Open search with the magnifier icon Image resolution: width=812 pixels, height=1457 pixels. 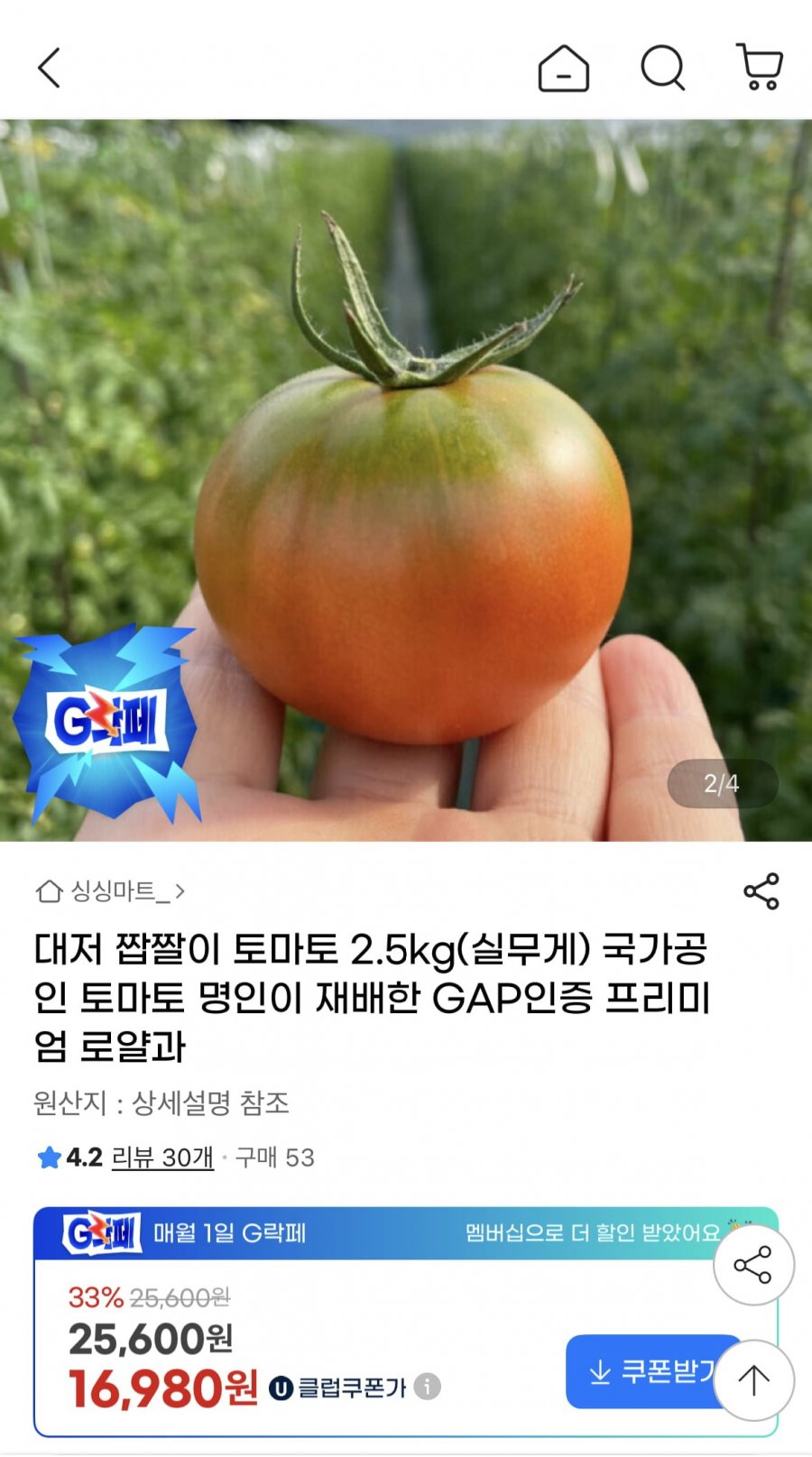[665, 69]
